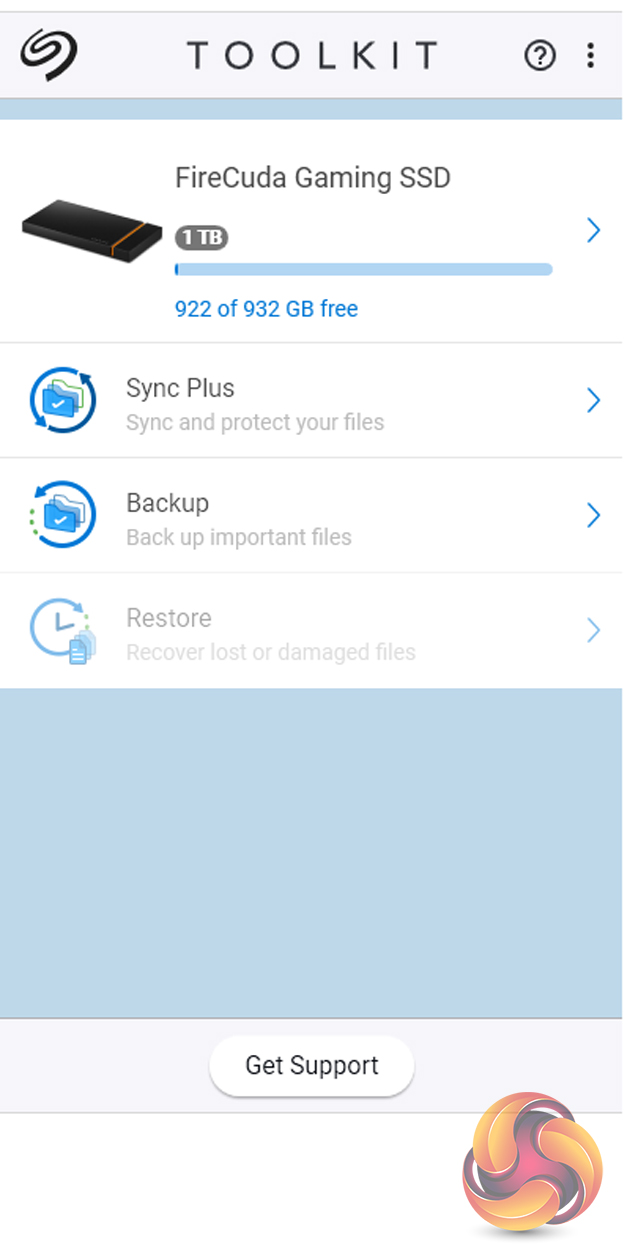Tap the Get Support button
The height and width of the screenshot is (1260, 630).
[x=312, y=1066]
